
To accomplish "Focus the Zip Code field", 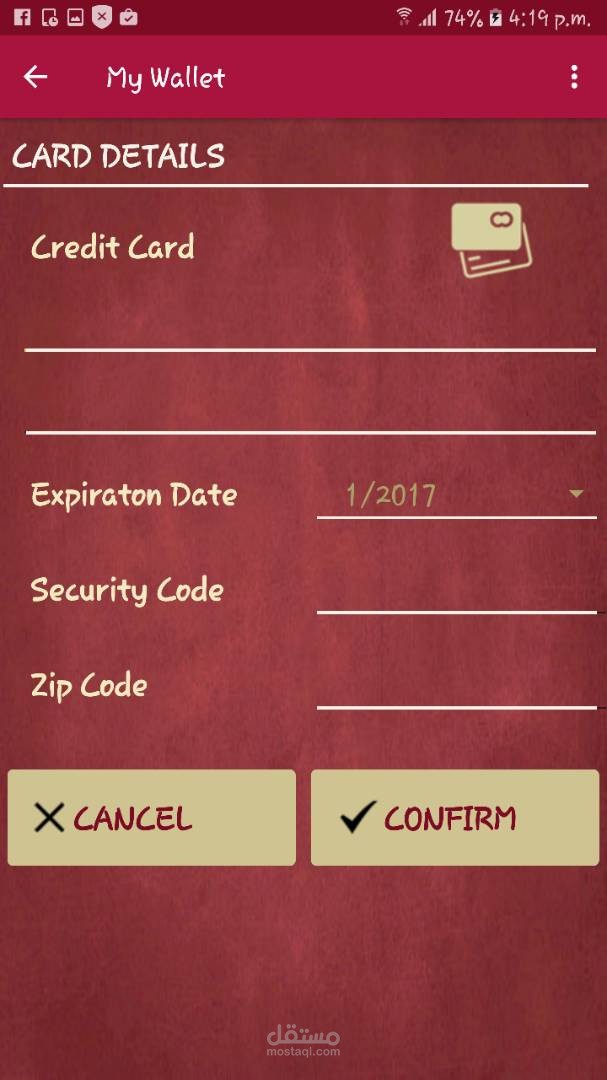I will point(456,685).
